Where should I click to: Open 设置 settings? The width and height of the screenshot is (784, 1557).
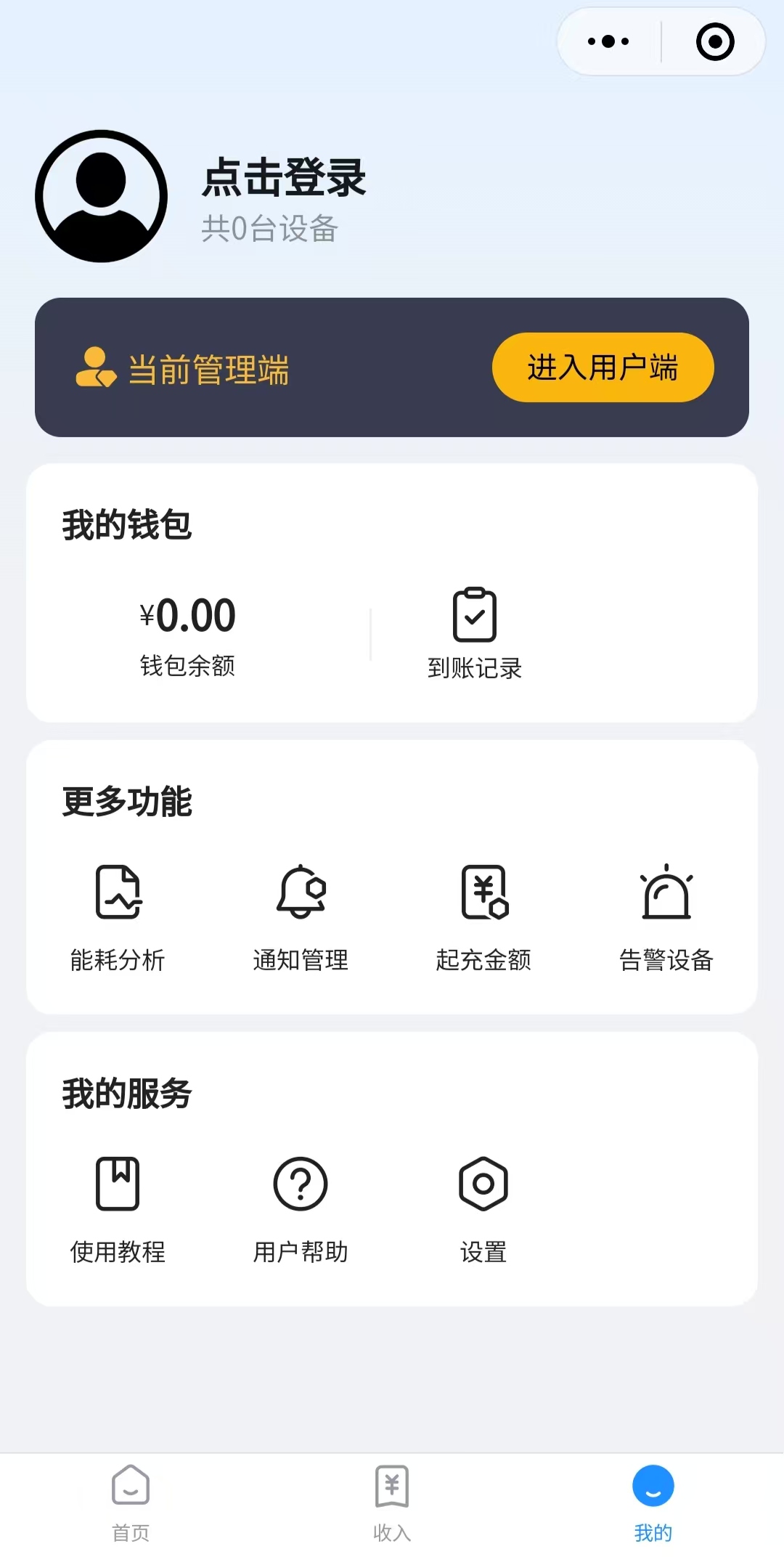click(483, 1209)
